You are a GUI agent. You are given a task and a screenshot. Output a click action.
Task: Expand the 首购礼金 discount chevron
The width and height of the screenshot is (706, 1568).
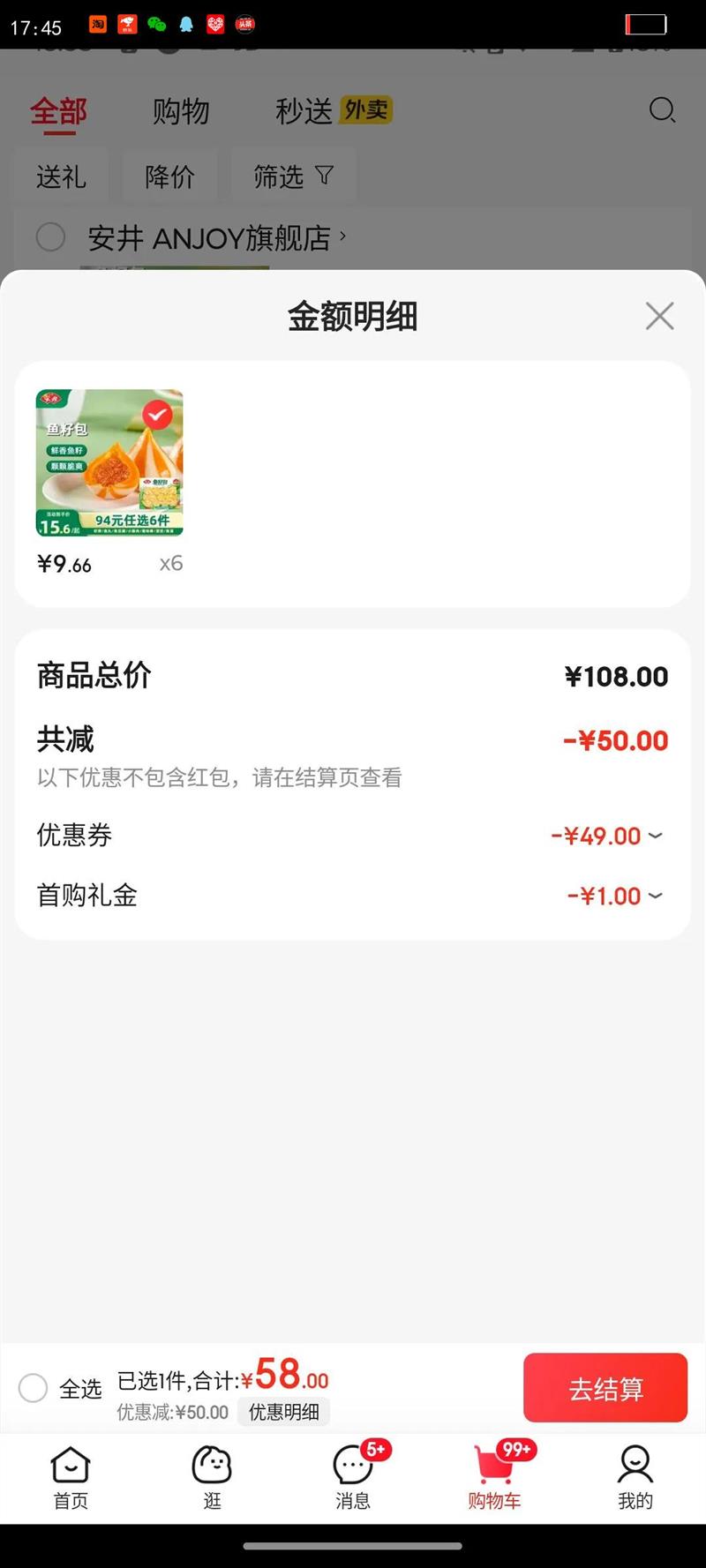tap(655, 896)
